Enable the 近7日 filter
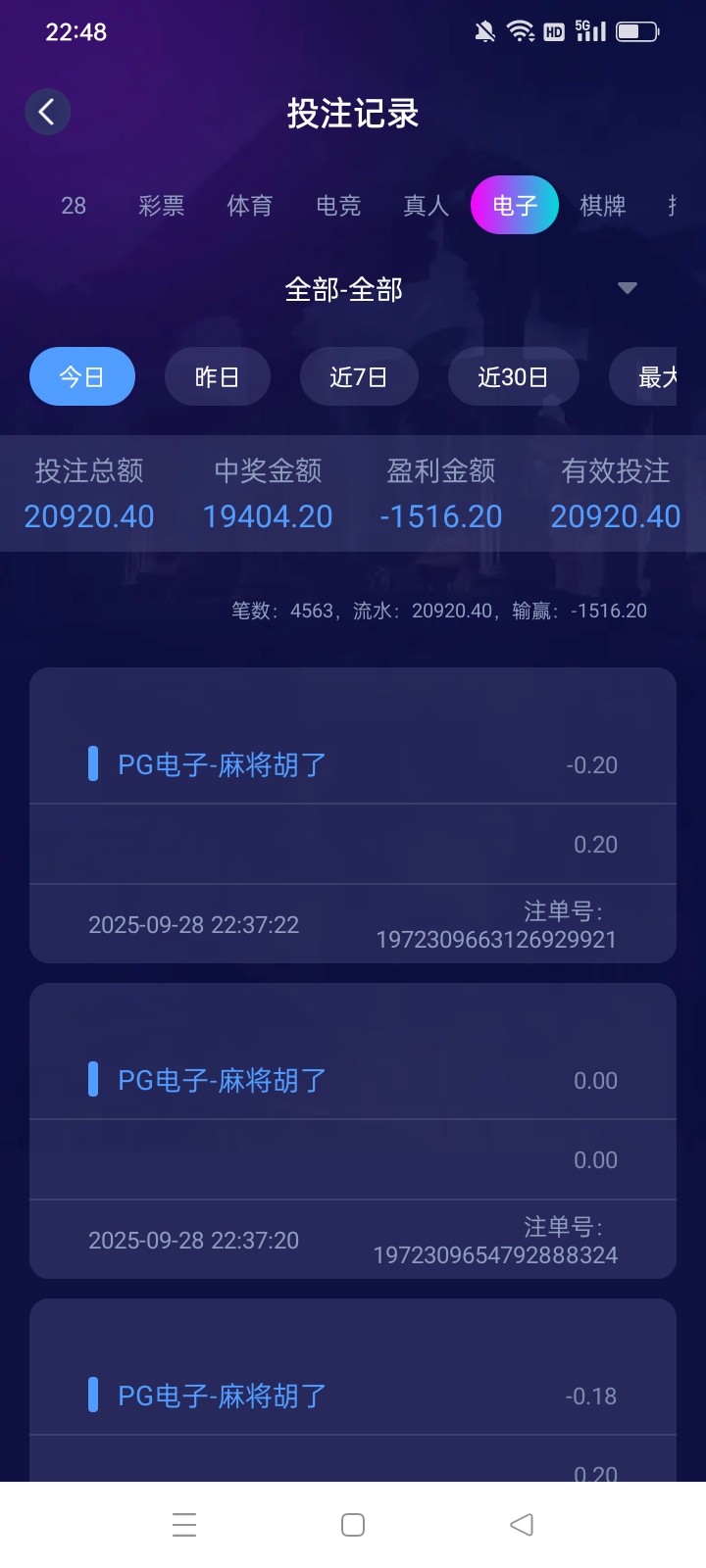Image resolution: width=706 pixels, height=1568 pixels. point(359,376)
